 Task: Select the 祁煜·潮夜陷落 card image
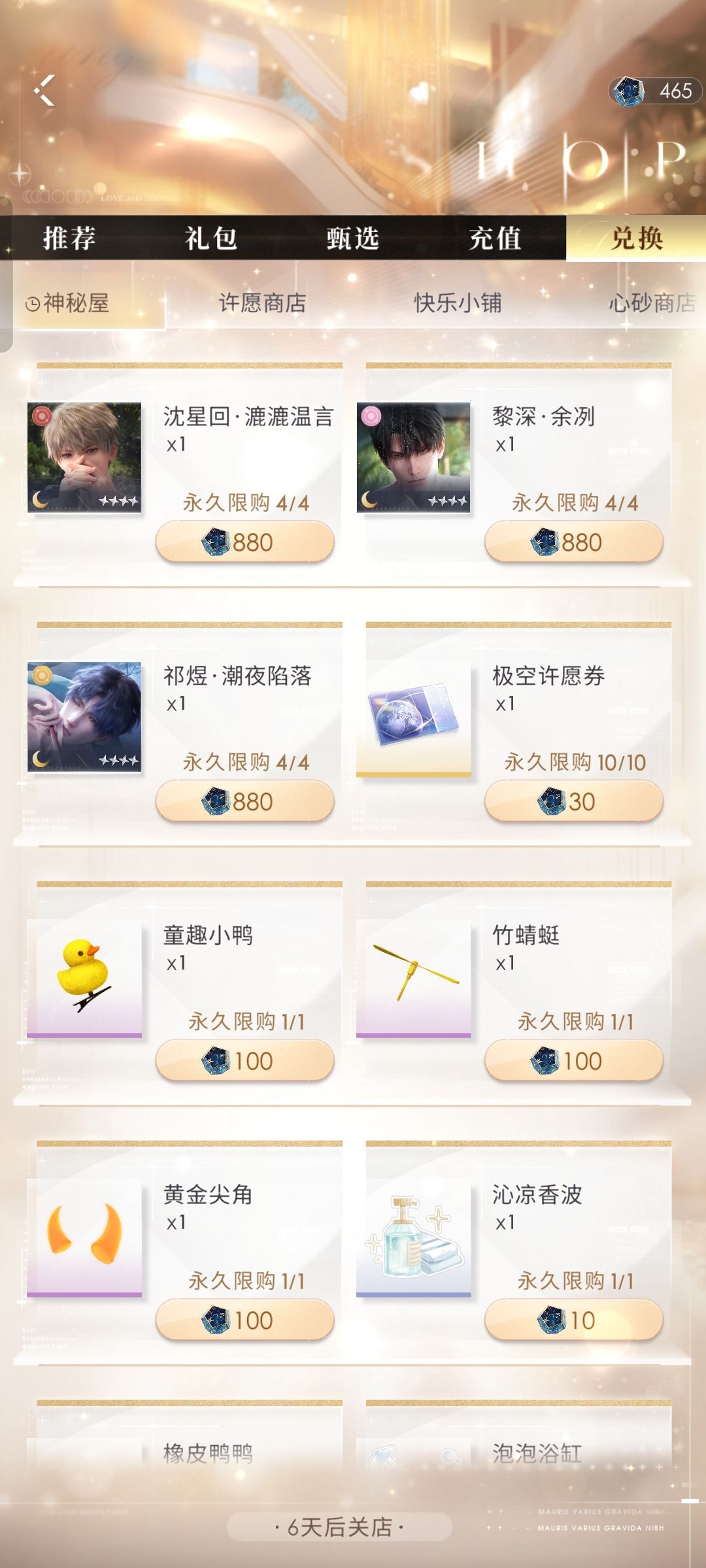[85, 715]
